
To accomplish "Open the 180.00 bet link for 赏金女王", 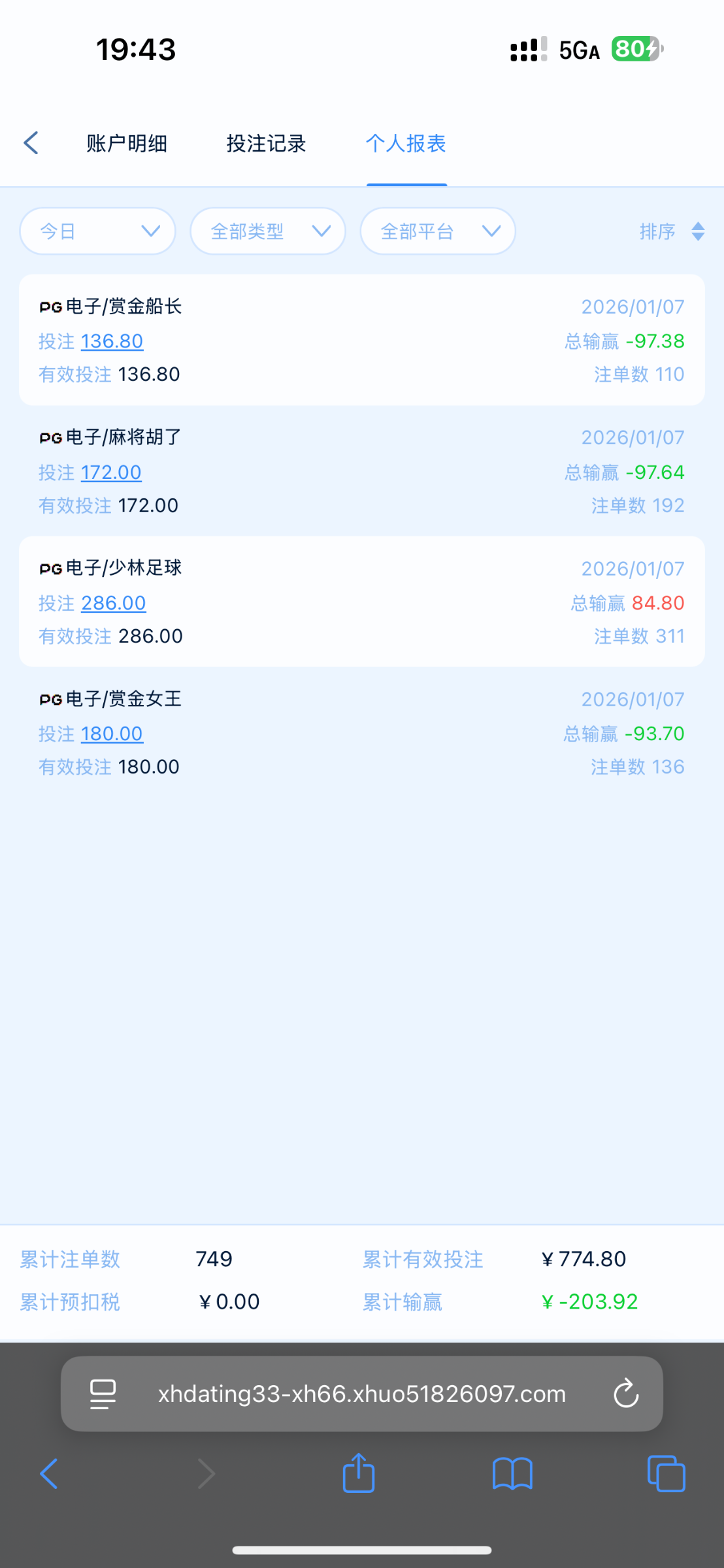I will (x=112, y=734).
